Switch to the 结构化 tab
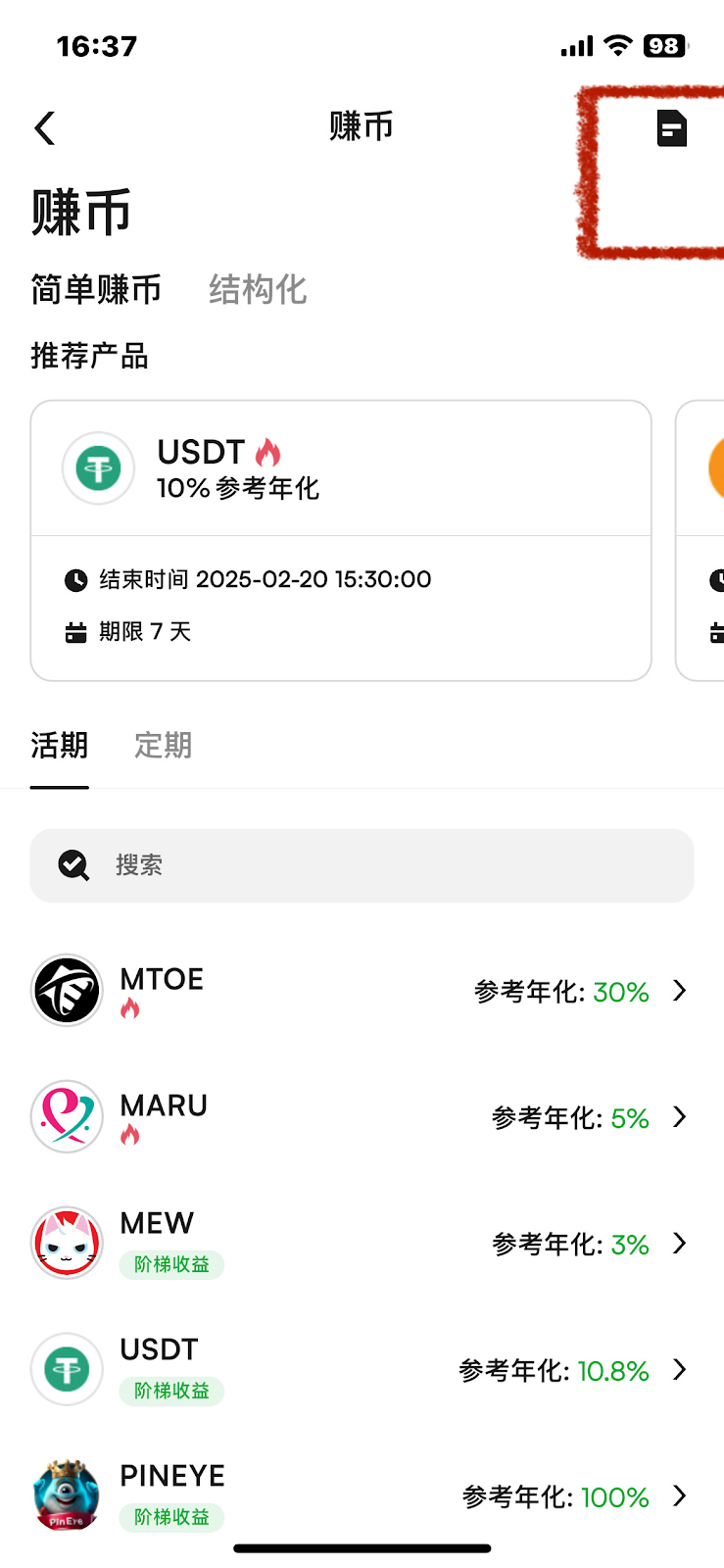 (258, 290)
